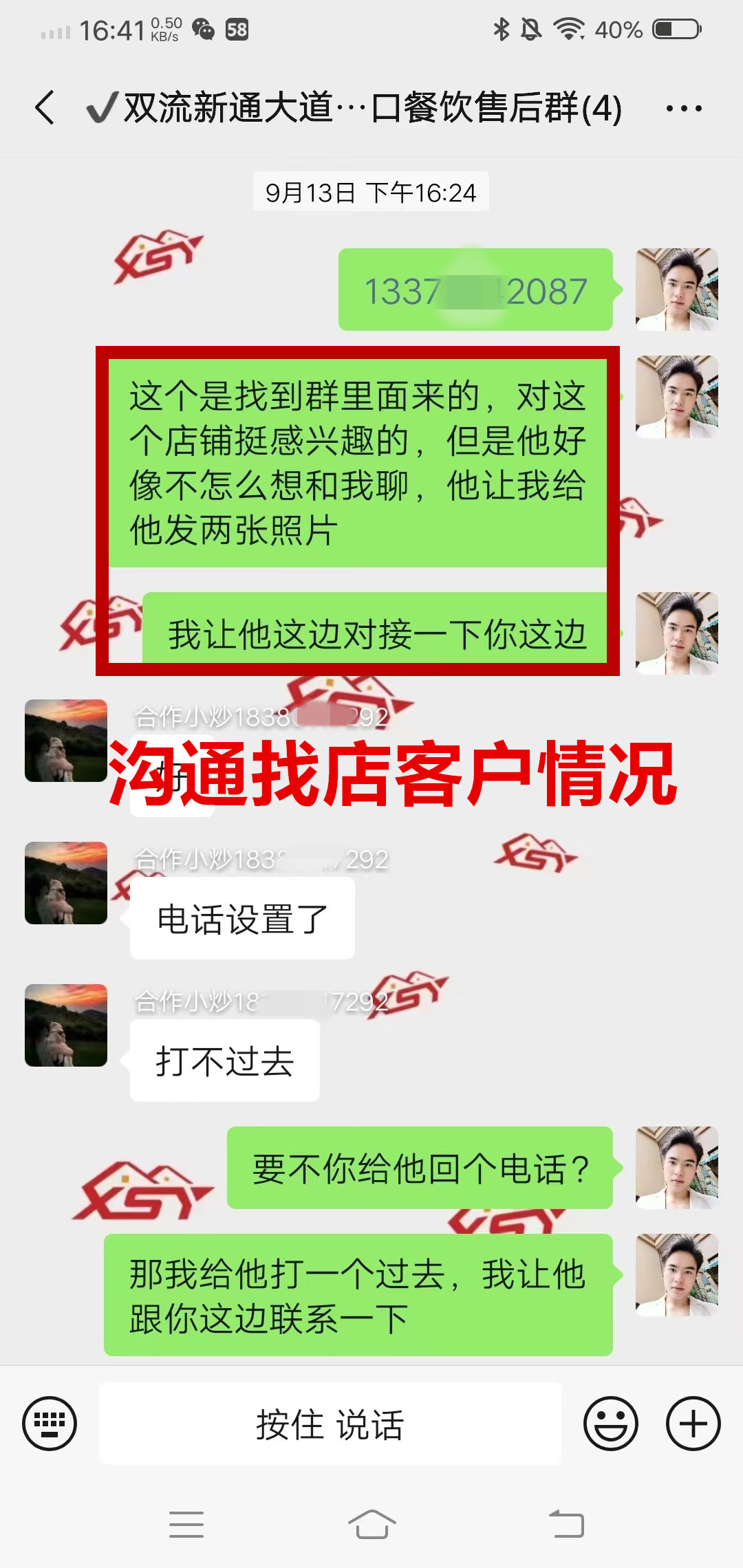This screenshot has width=743, height=1568.
Task: Open sender avatar beside 电话设置了 message
Action: pyautogui.click(x=66, y=883)
